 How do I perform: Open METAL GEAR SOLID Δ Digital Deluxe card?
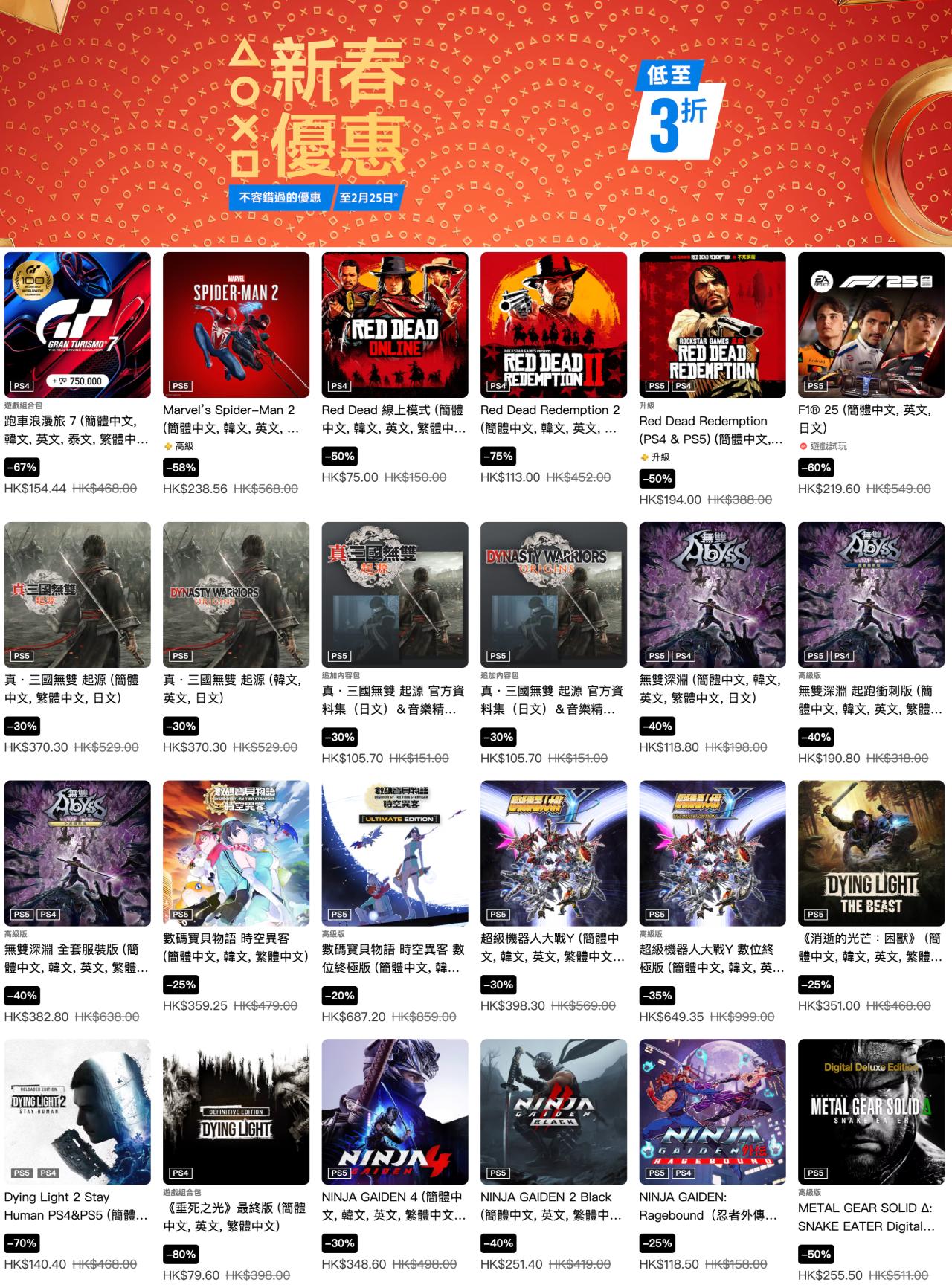pos(871,1112)
